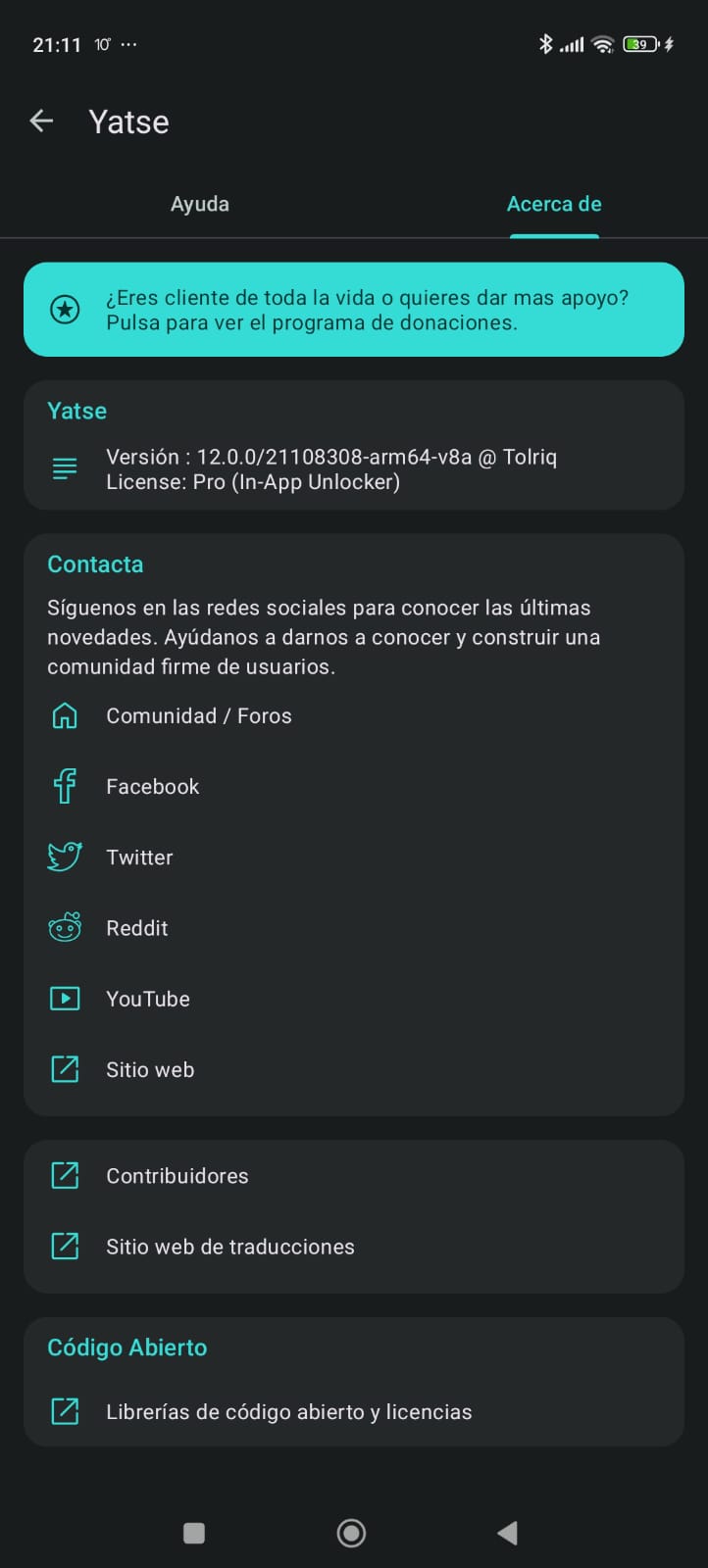Go back using the app bar arrow

pyautogui.click(x=41, y=122)
